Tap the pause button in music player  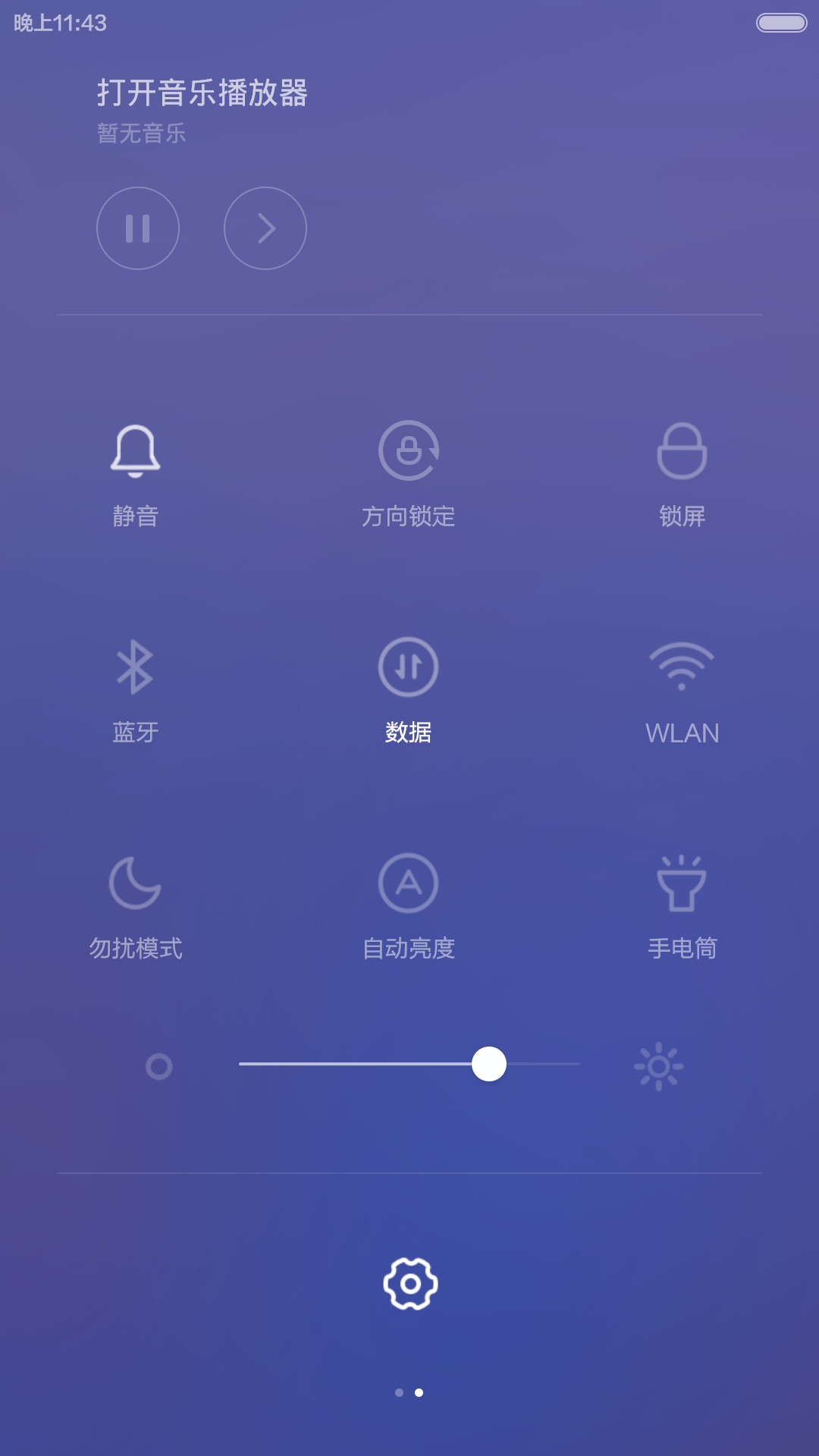(138, 228)
